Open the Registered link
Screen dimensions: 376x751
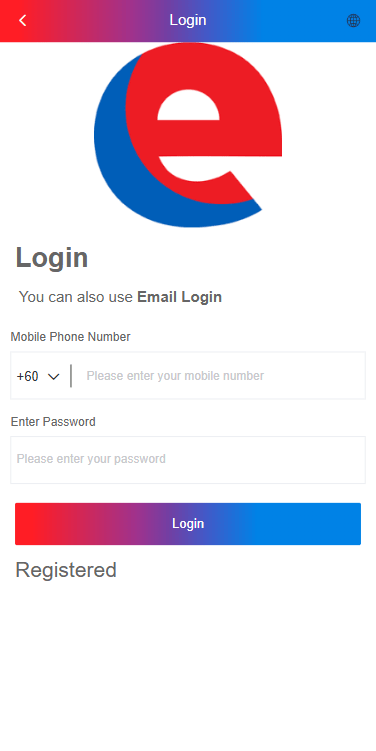click(x=66, y=570)
